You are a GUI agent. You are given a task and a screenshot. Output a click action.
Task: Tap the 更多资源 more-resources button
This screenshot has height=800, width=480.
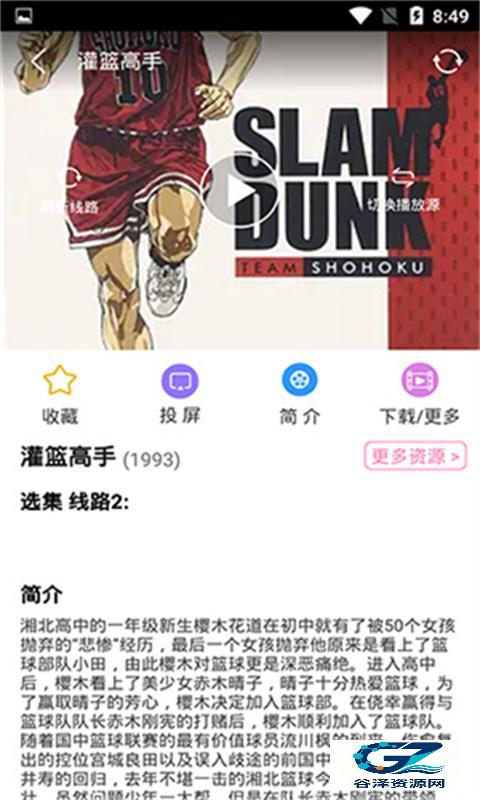(x=416, y=456)
